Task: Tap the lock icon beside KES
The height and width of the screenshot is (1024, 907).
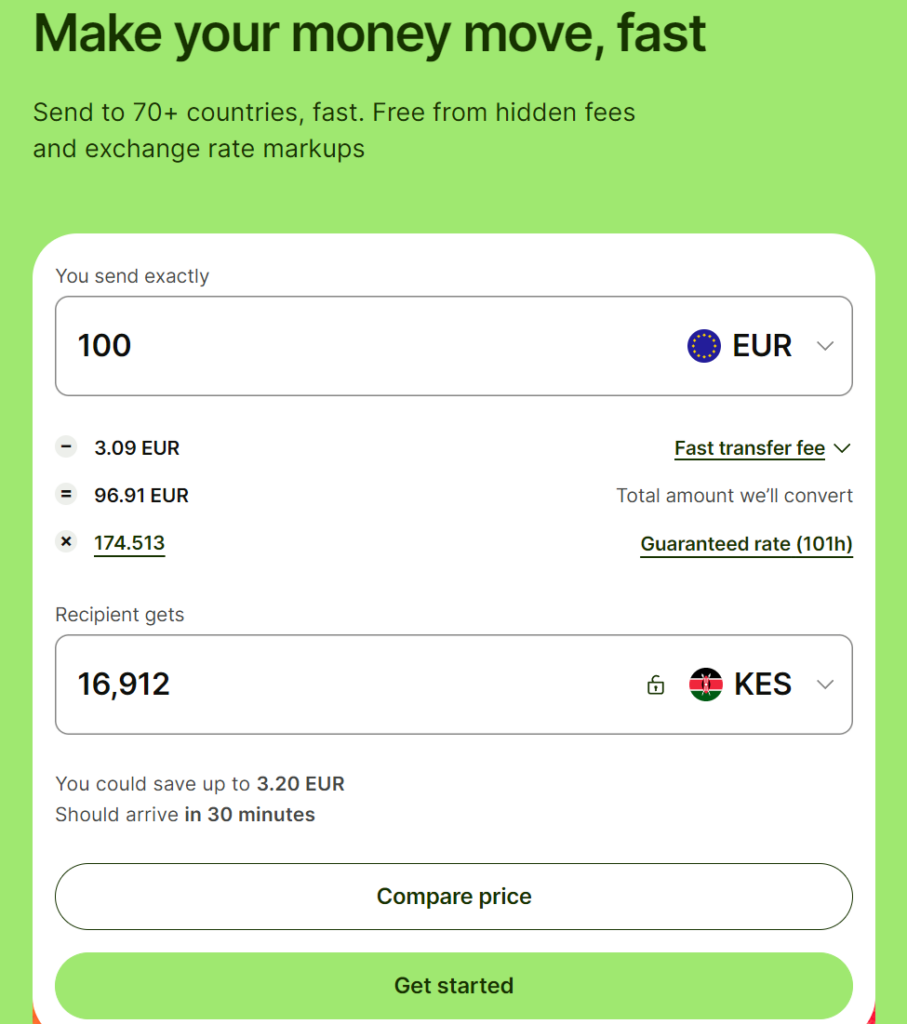Action: coord(656,685)
